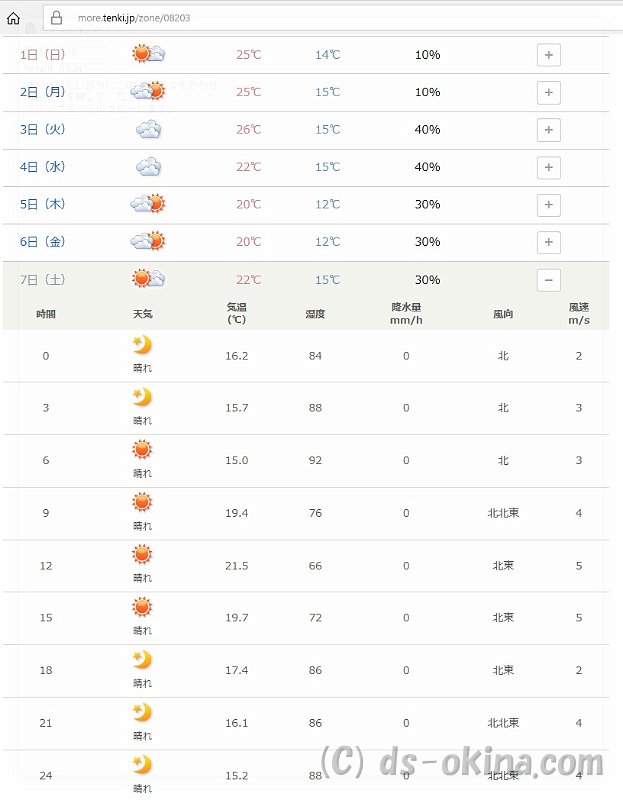This screenshot has width=623, height=800.
Task: Tap the plus beside 6日 (金)
Action: coord(548,242)
